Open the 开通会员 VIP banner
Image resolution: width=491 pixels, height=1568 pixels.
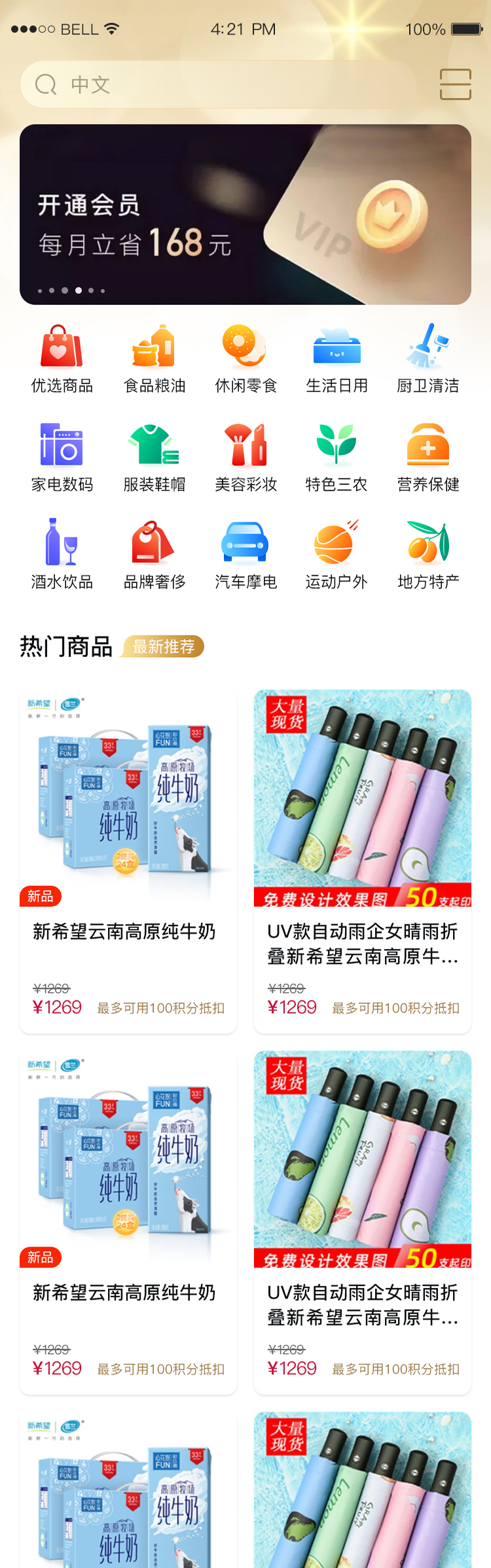coord(245,215)
